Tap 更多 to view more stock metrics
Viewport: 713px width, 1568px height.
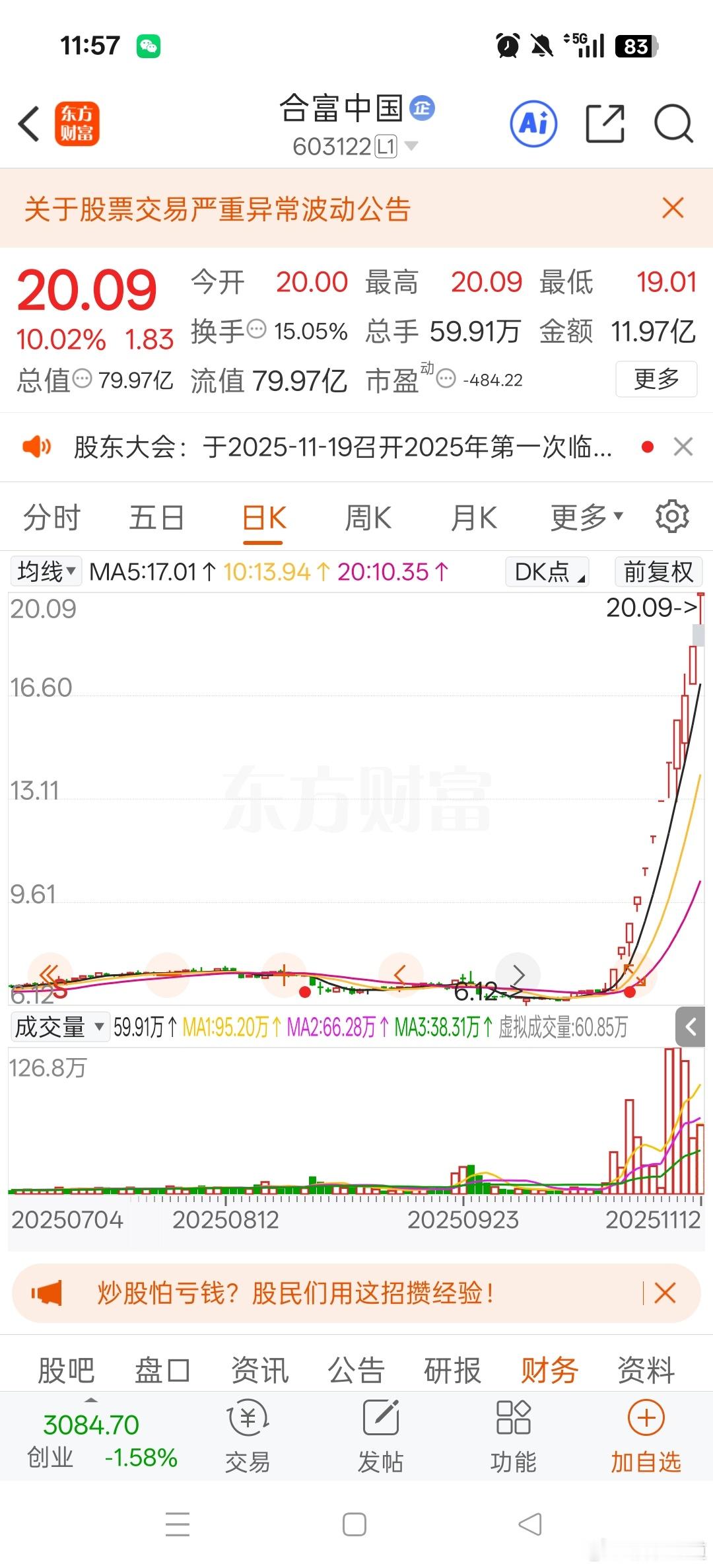pos(656,379)
